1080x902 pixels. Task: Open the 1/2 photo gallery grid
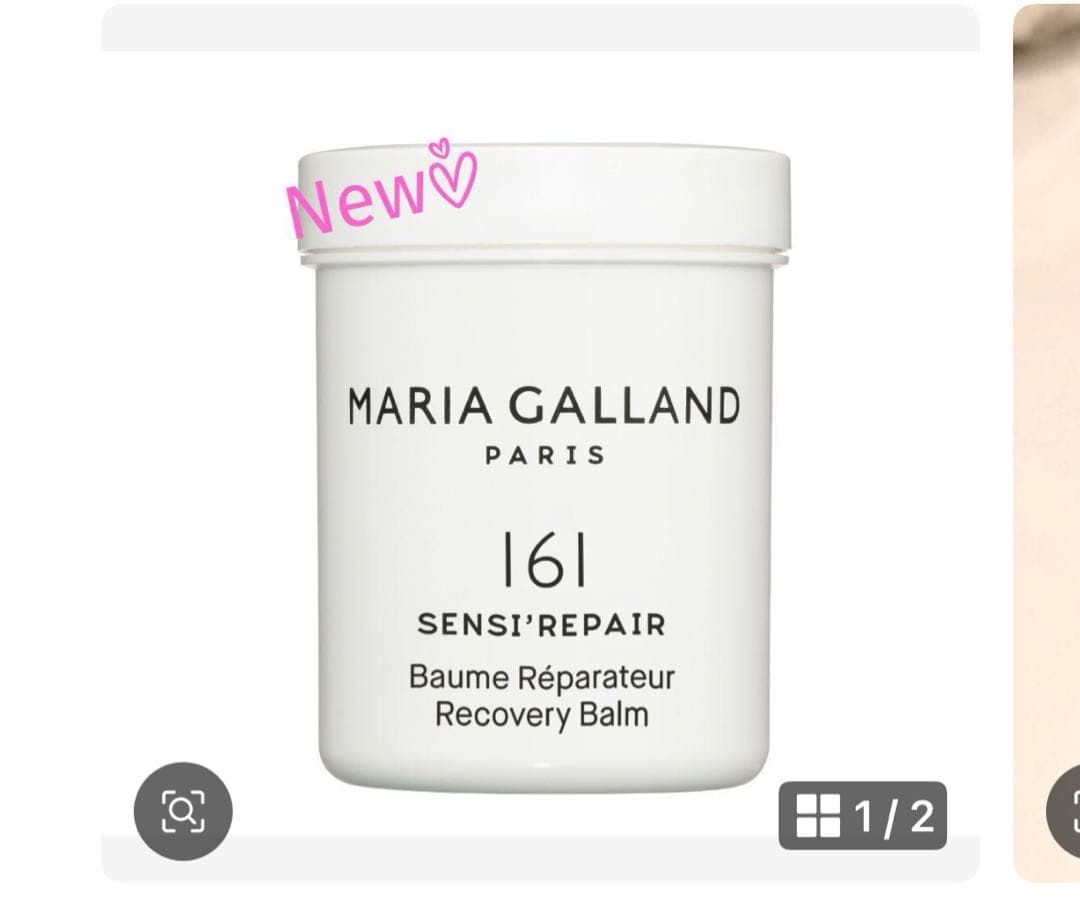tap(862, 816)
